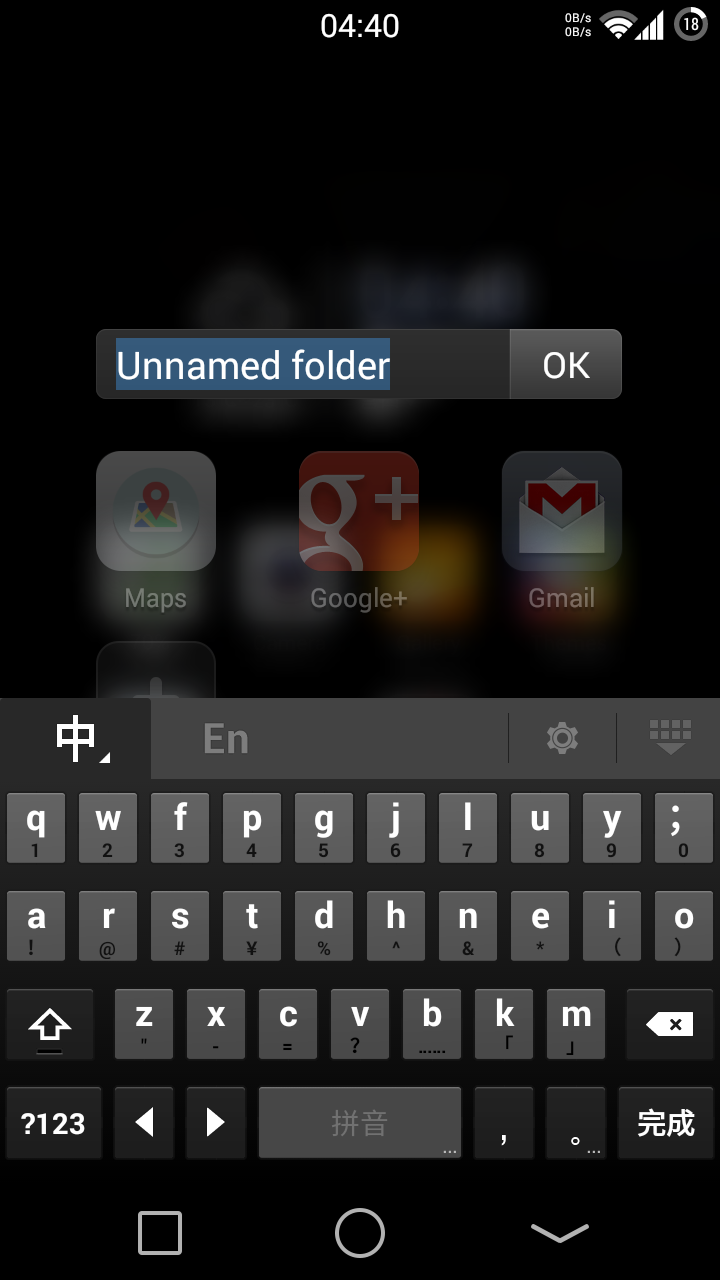Tap the 拼音 space bar
Image resolution: width=720 pixels, height=1280 pixels.
(360, 1123)
